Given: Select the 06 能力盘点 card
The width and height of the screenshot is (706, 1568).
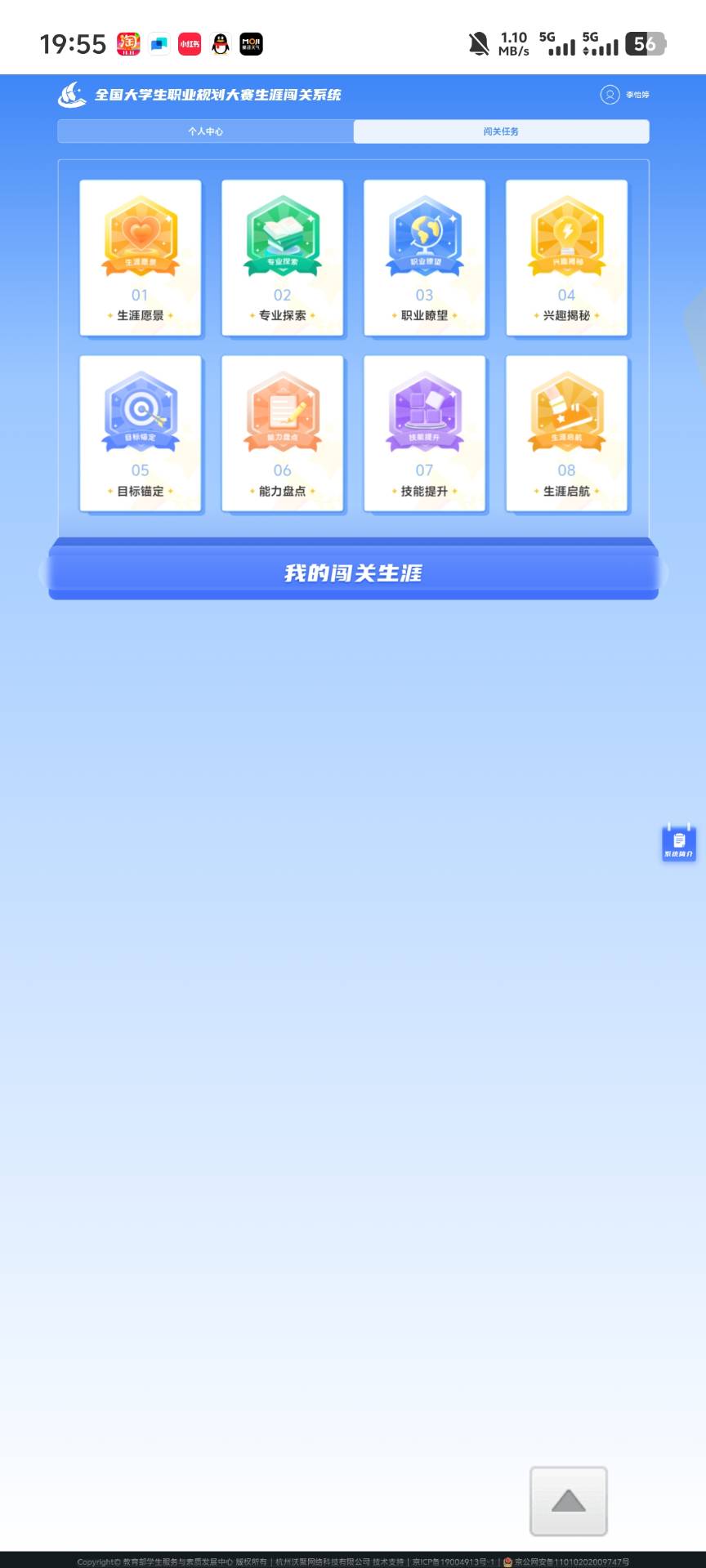Looking at the screenshot, I should point(283,433).
